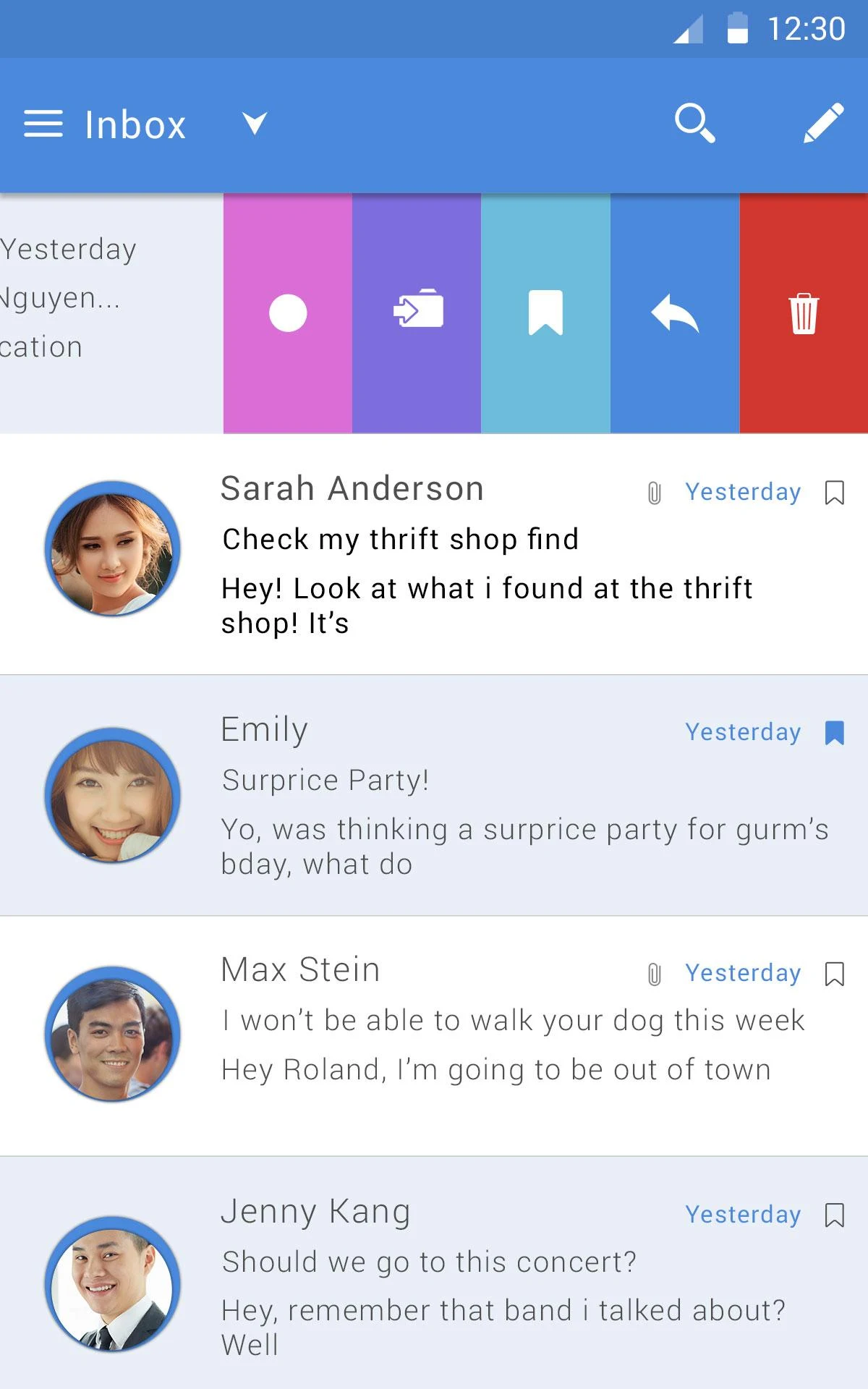This screenshot has width=868, height=1389.
Task: Bookmark Sarah Anderson's email
Action: tap(834, 493)
